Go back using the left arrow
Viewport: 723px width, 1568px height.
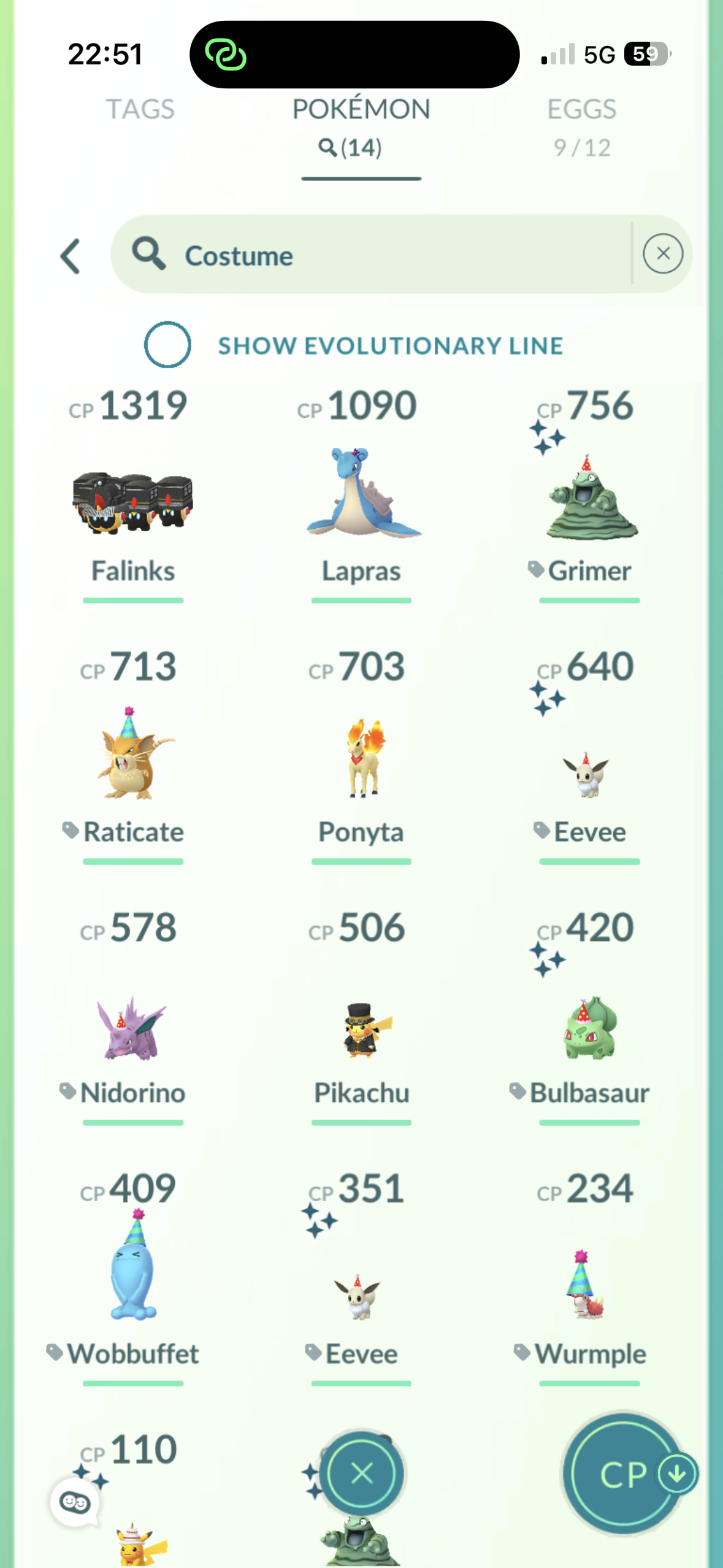pos(71,256)
